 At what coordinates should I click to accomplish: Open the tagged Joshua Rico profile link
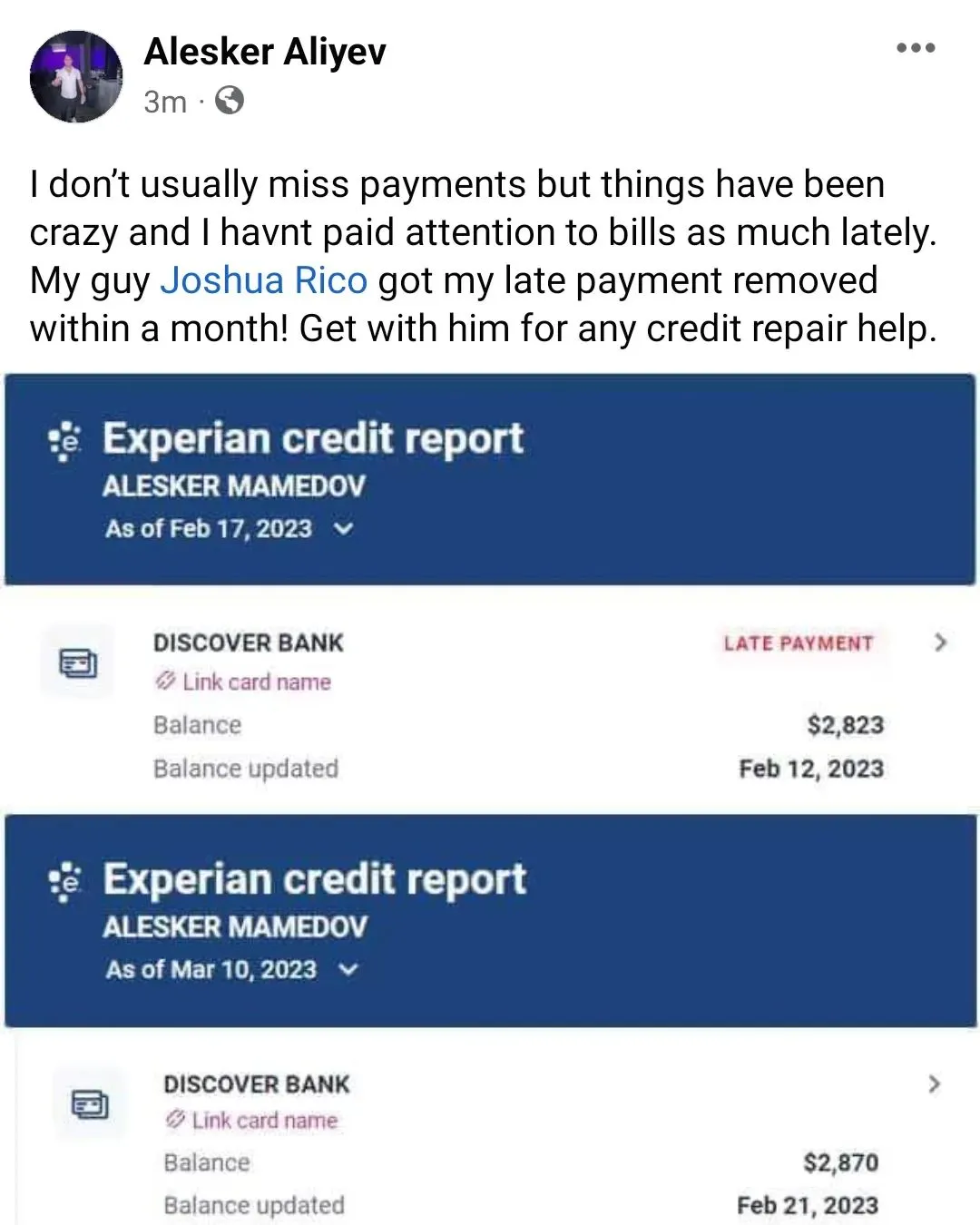264,280
